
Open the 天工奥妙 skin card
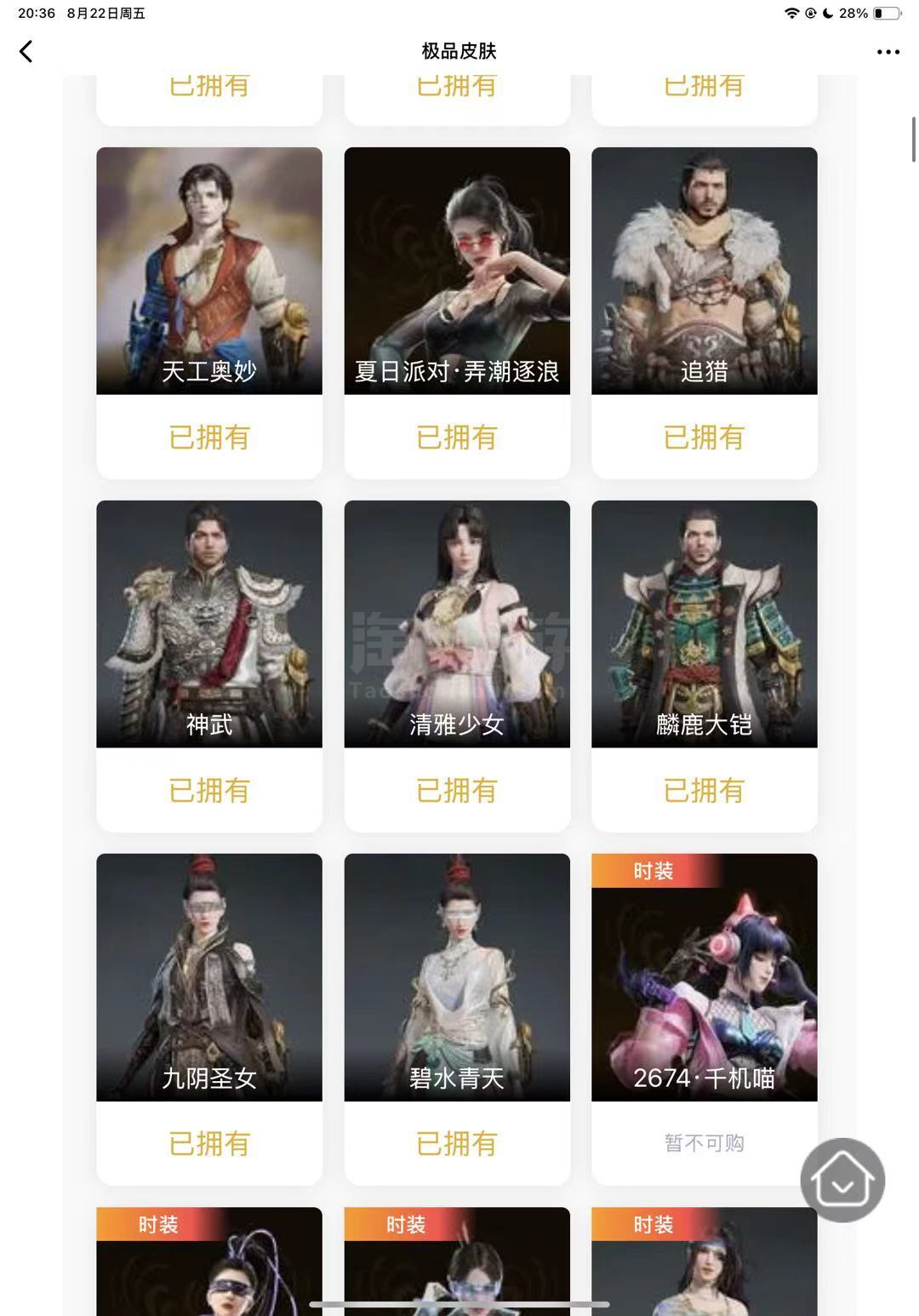pos(209,271)
